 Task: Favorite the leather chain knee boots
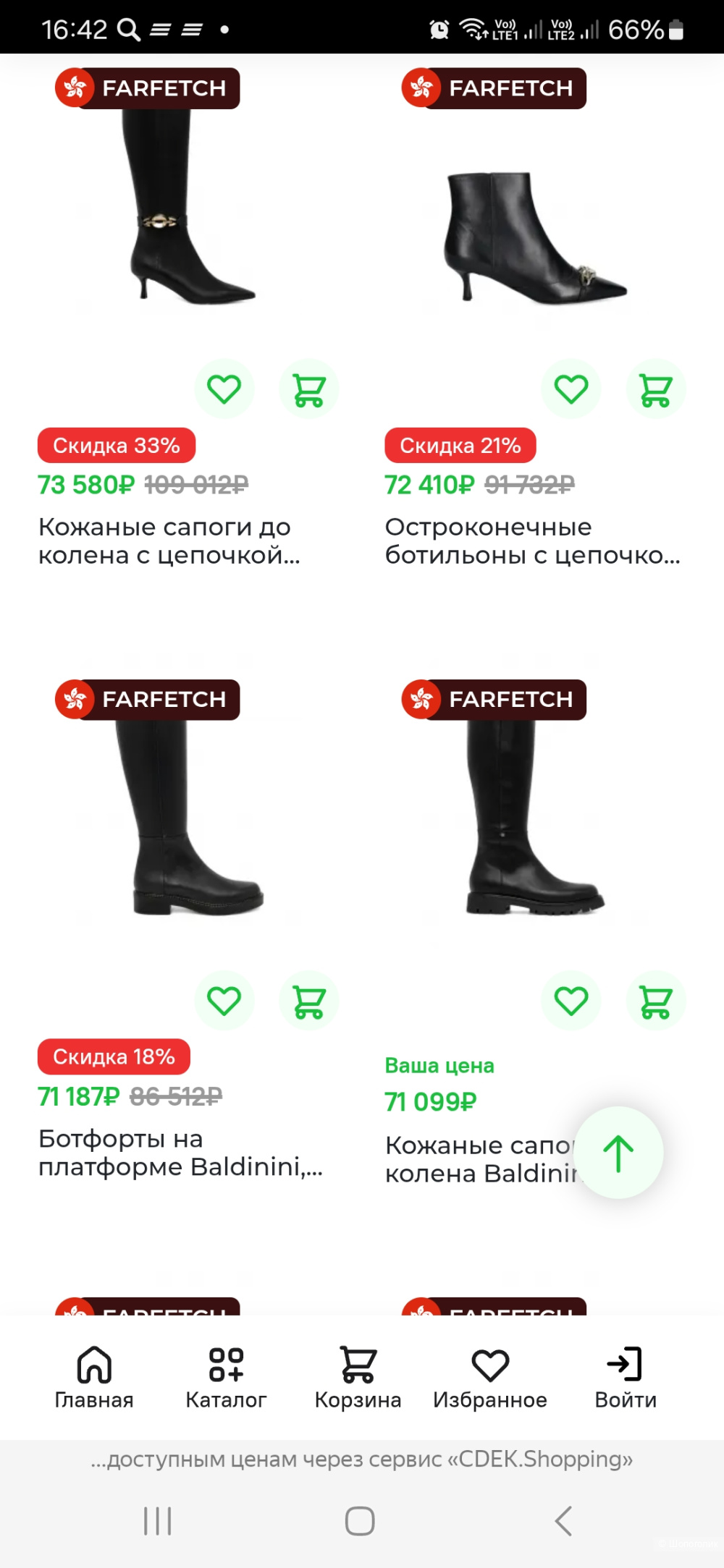225,389
